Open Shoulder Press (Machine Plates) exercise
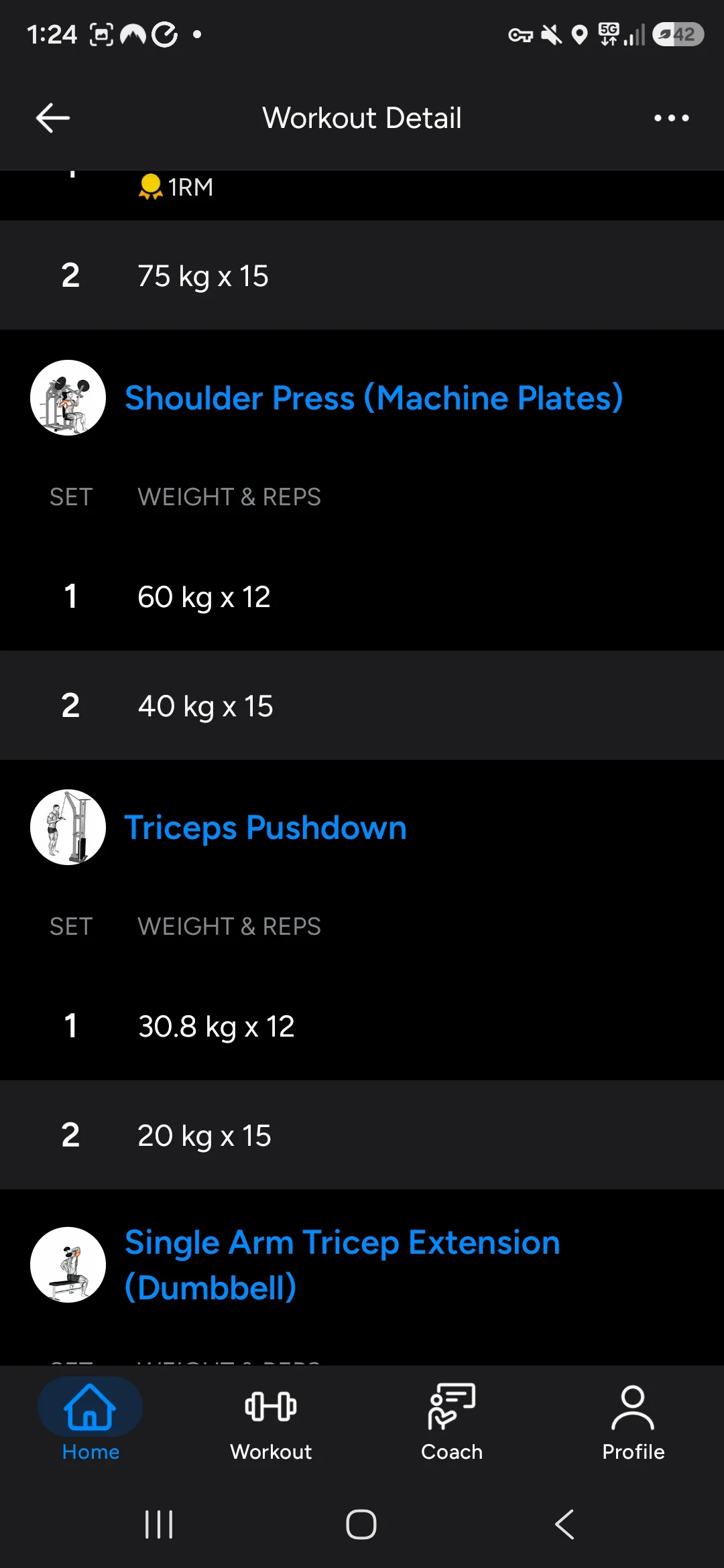Screen dimensions: 724x1568 click(374, 398)
